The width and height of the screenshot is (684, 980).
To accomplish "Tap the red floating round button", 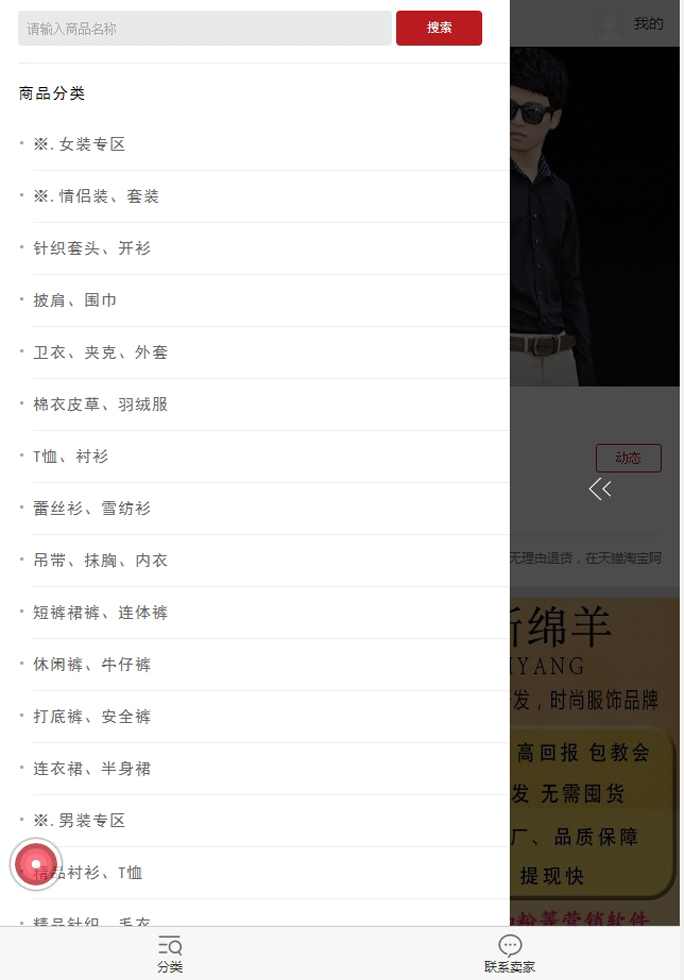I will pos(36,864).
